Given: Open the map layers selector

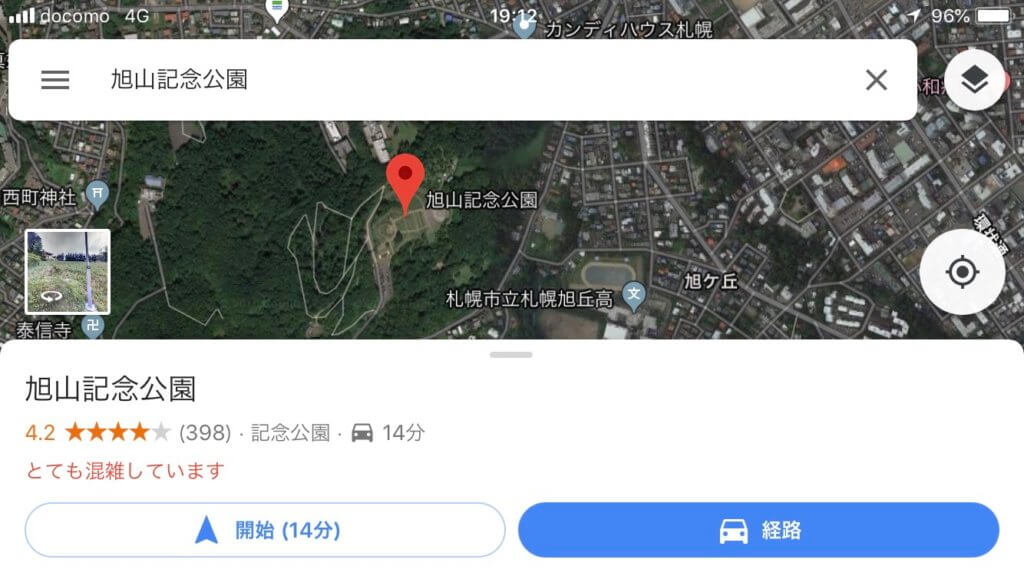Looking at the screenshot, I should pyautogui.click(x=974, y=80).
